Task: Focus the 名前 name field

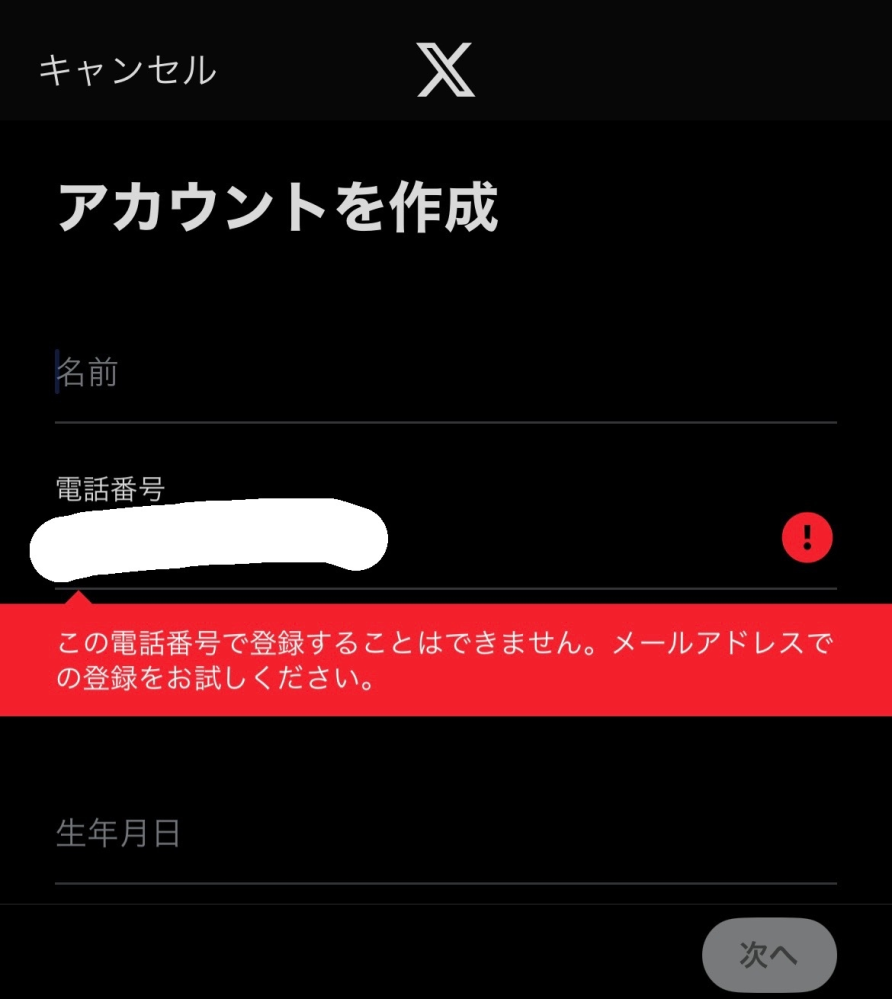Action: click(445, 374)
